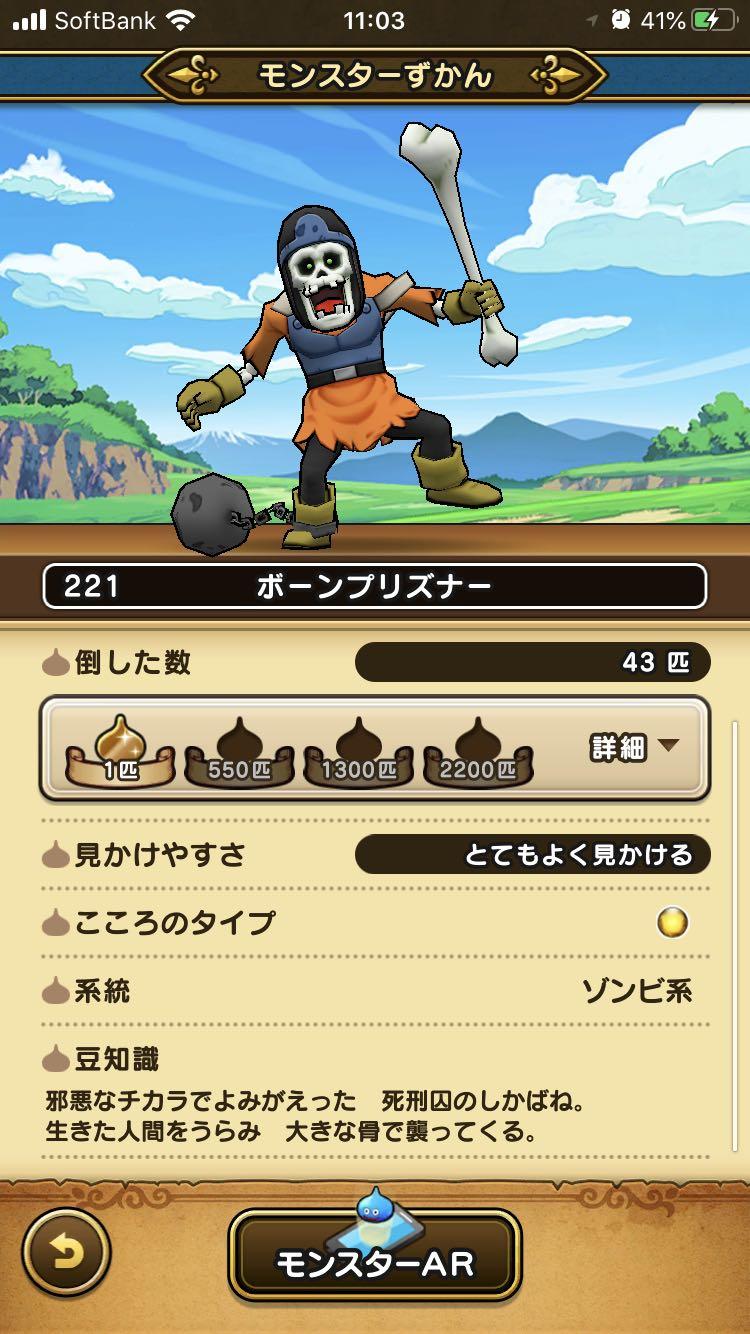Tap the back arrow button
The width and height of the screenshot is (750, 1334).
pyautogui.click(x=67, y=1254)
